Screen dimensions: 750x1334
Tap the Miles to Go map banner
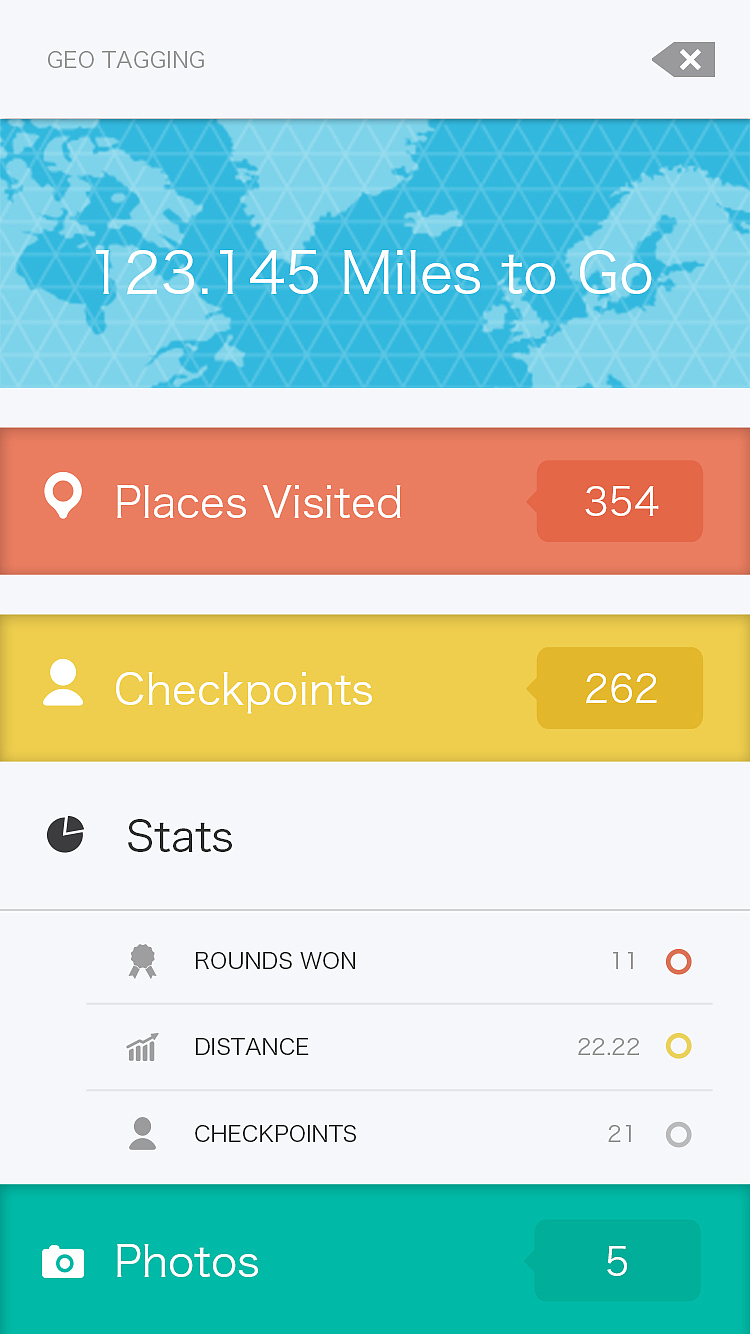tap(375, 254)
